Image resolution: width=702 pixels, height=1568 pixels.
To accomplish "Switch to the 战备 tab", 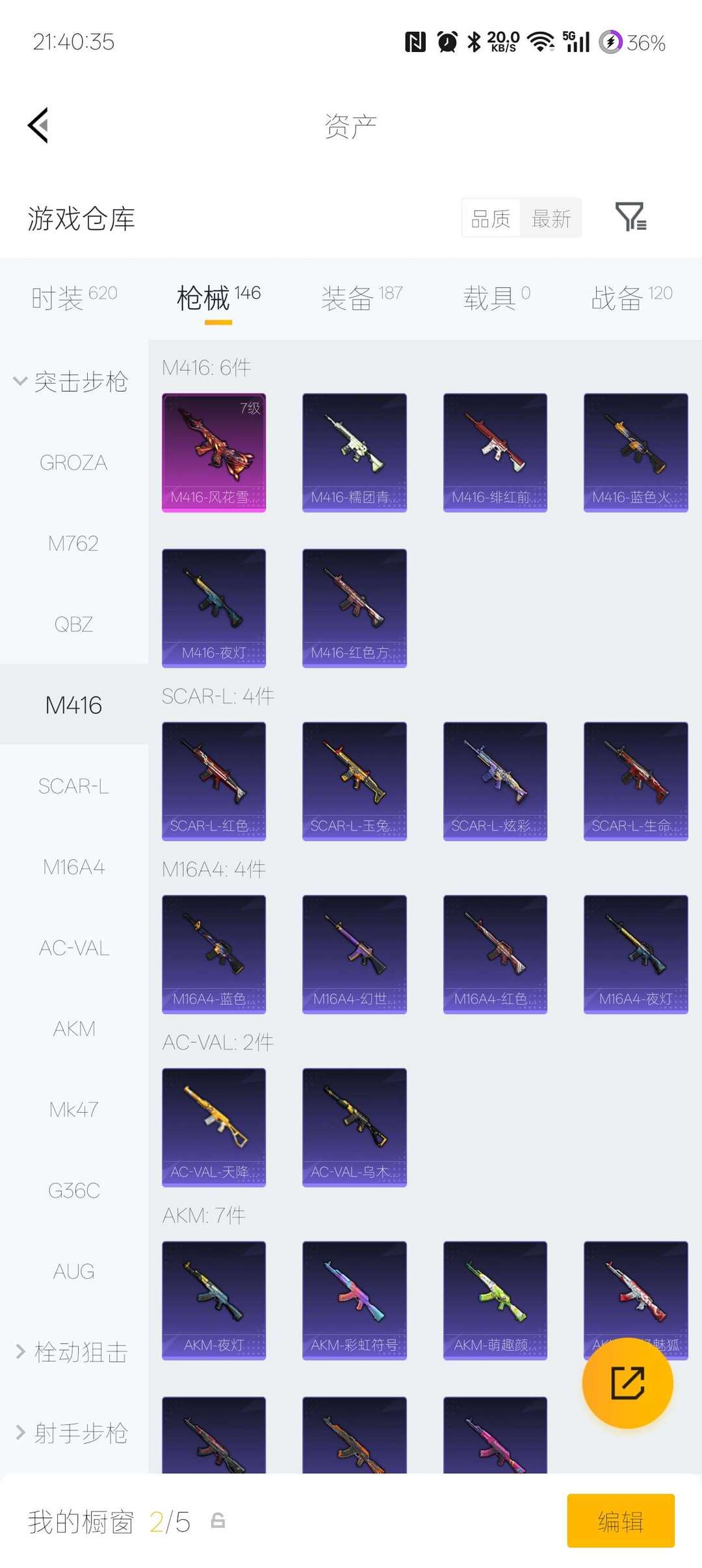I will 631,298.
